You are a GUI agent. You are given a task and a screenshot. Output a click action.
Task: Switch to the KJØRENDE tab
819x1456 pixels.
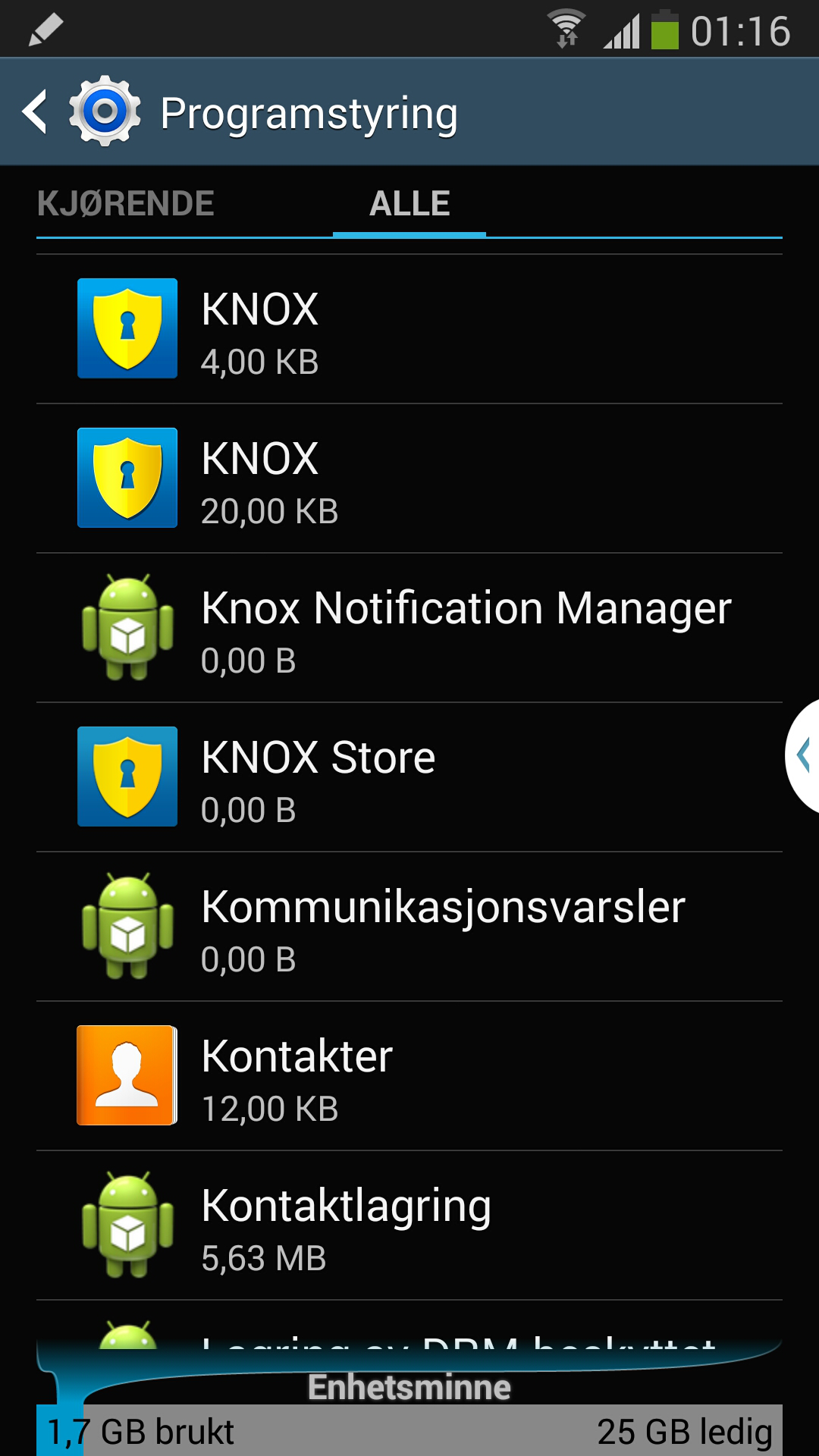click(126, 203)
